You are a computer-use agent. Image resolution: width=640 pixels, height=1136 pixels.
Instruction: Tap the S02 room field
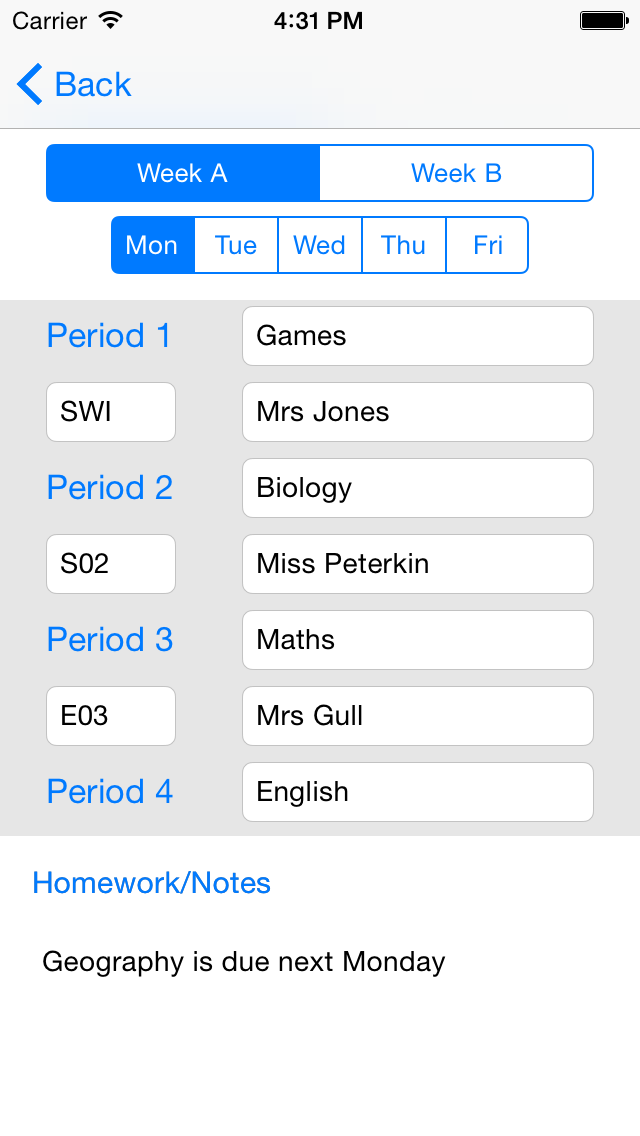(x=111, y=564)
